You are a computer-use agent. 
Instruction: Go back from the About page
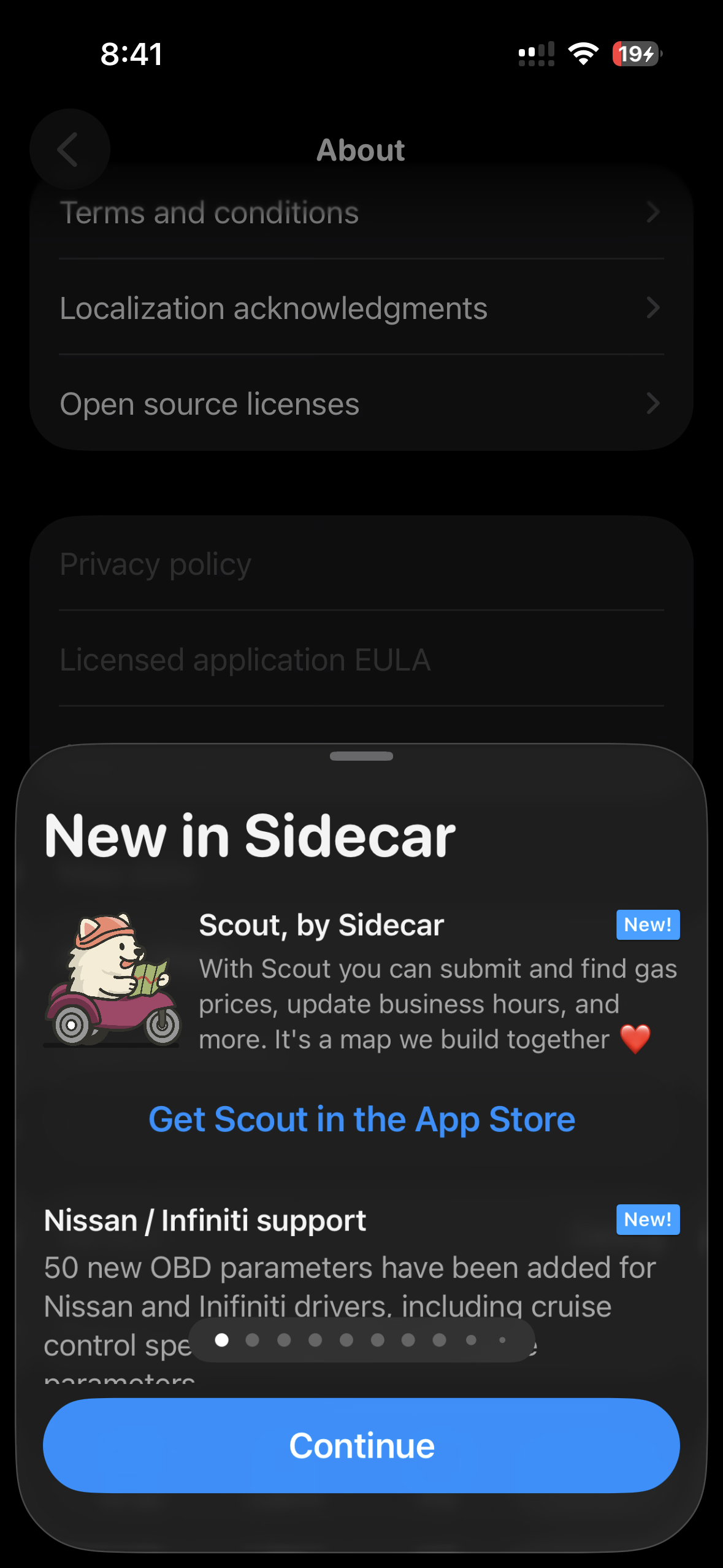point(69,149)
